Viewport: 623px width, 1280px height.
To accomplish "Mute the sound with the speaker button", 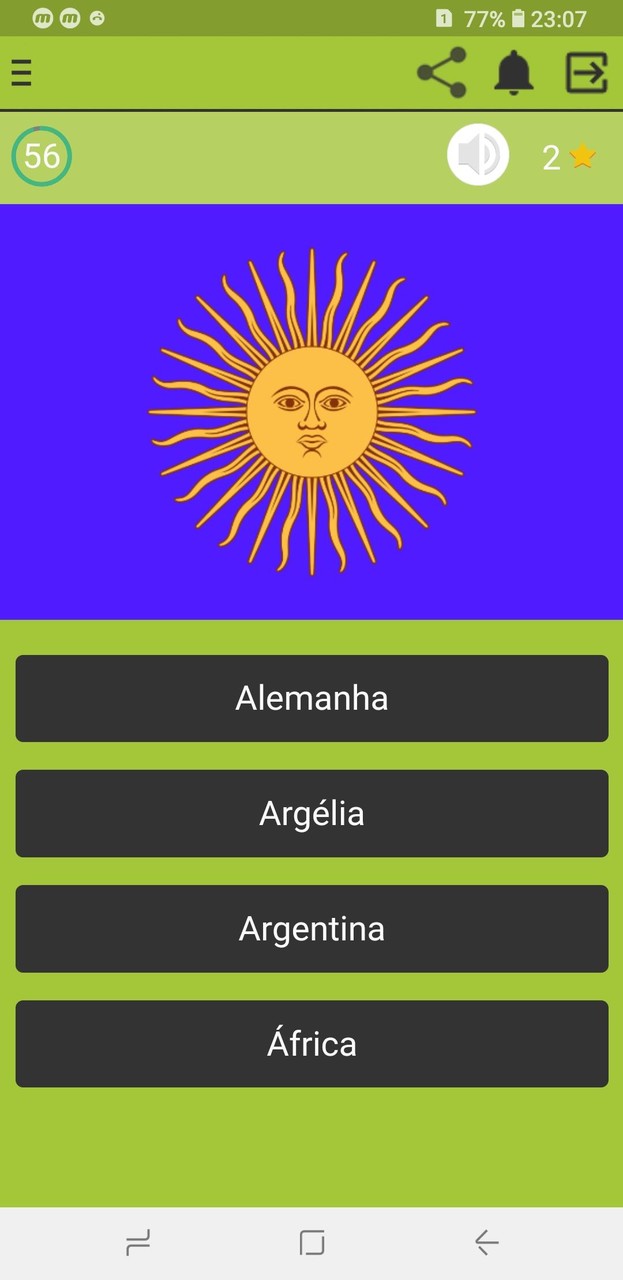I will (477, 156).
